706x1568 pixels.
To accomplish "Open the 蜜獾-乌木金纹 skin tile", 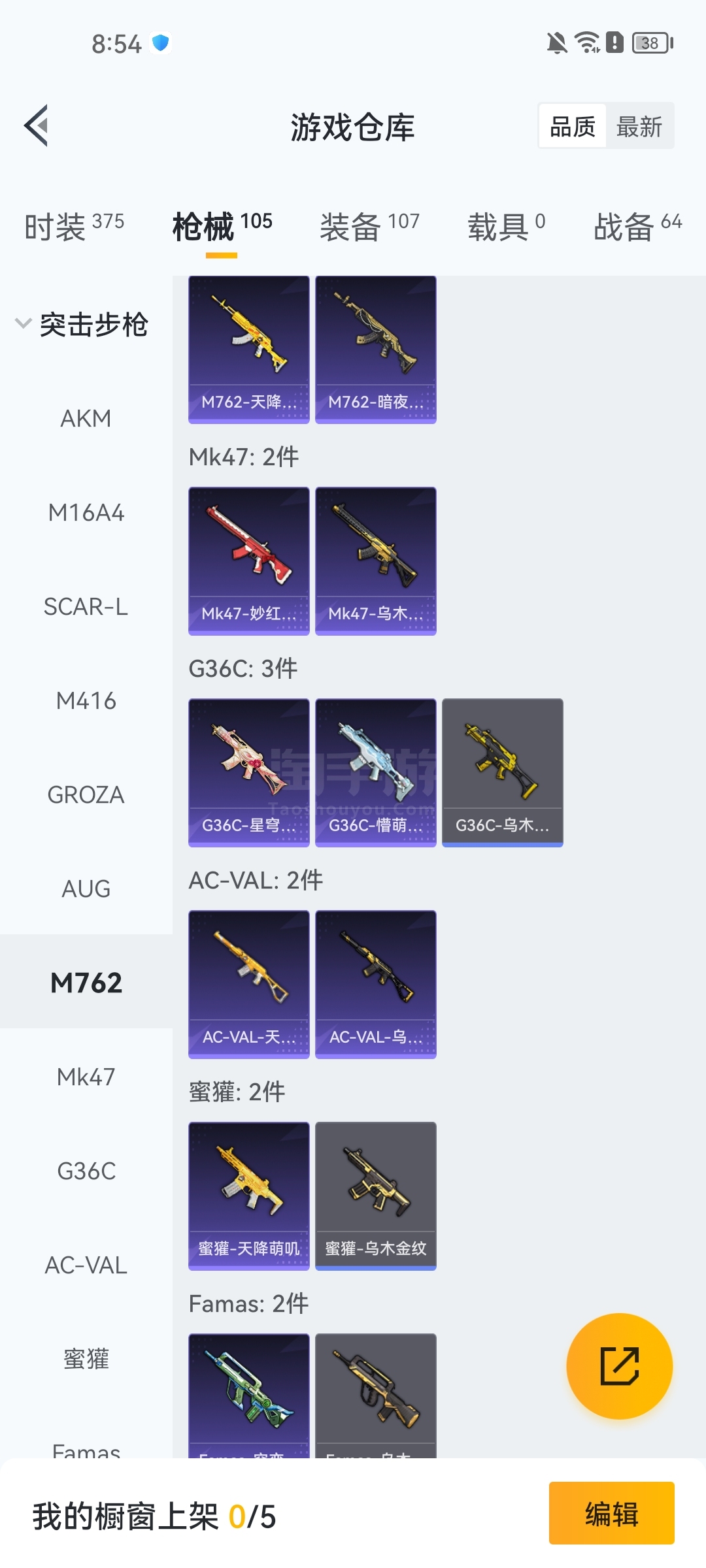I will coord(376,1196).
